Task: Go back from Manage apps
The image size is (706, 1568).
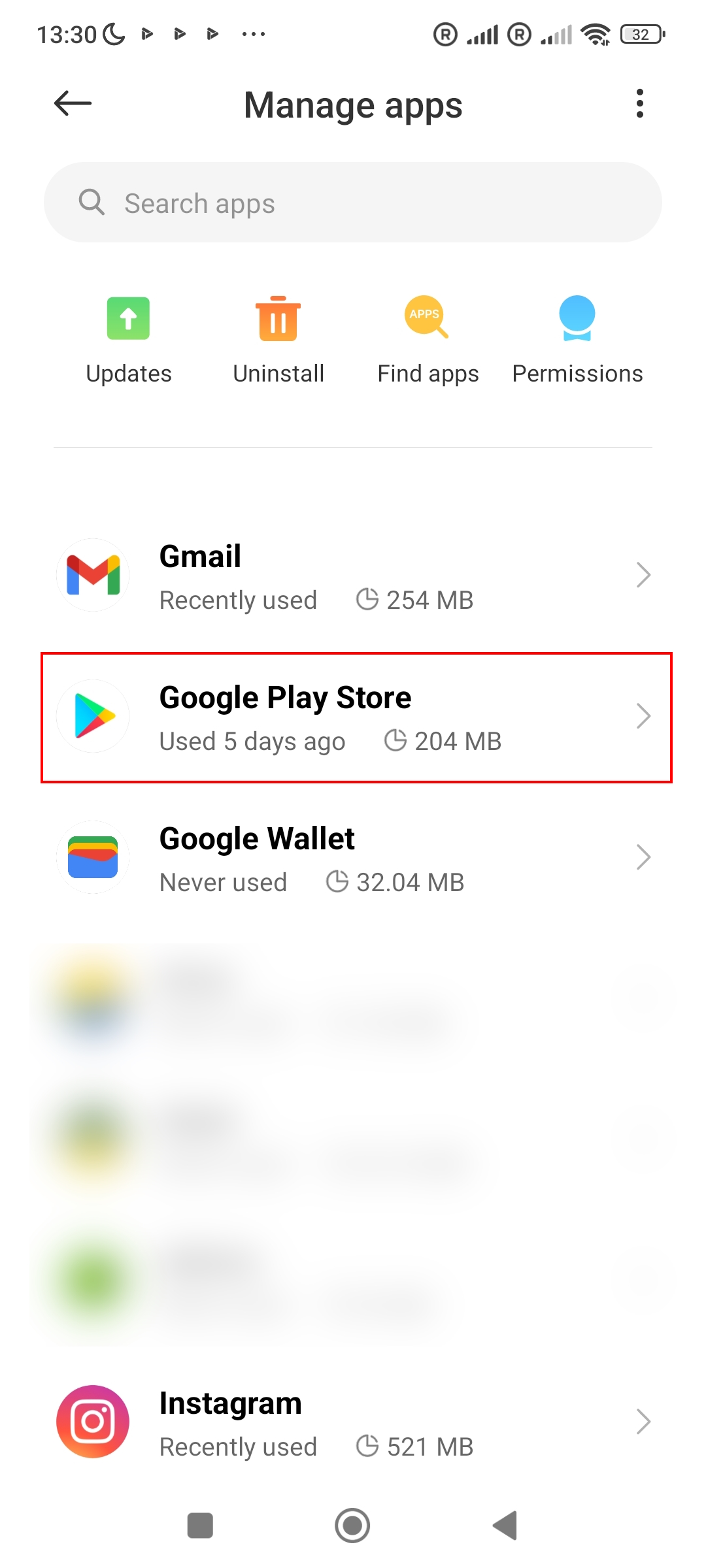Action: (x=73, y=103)
